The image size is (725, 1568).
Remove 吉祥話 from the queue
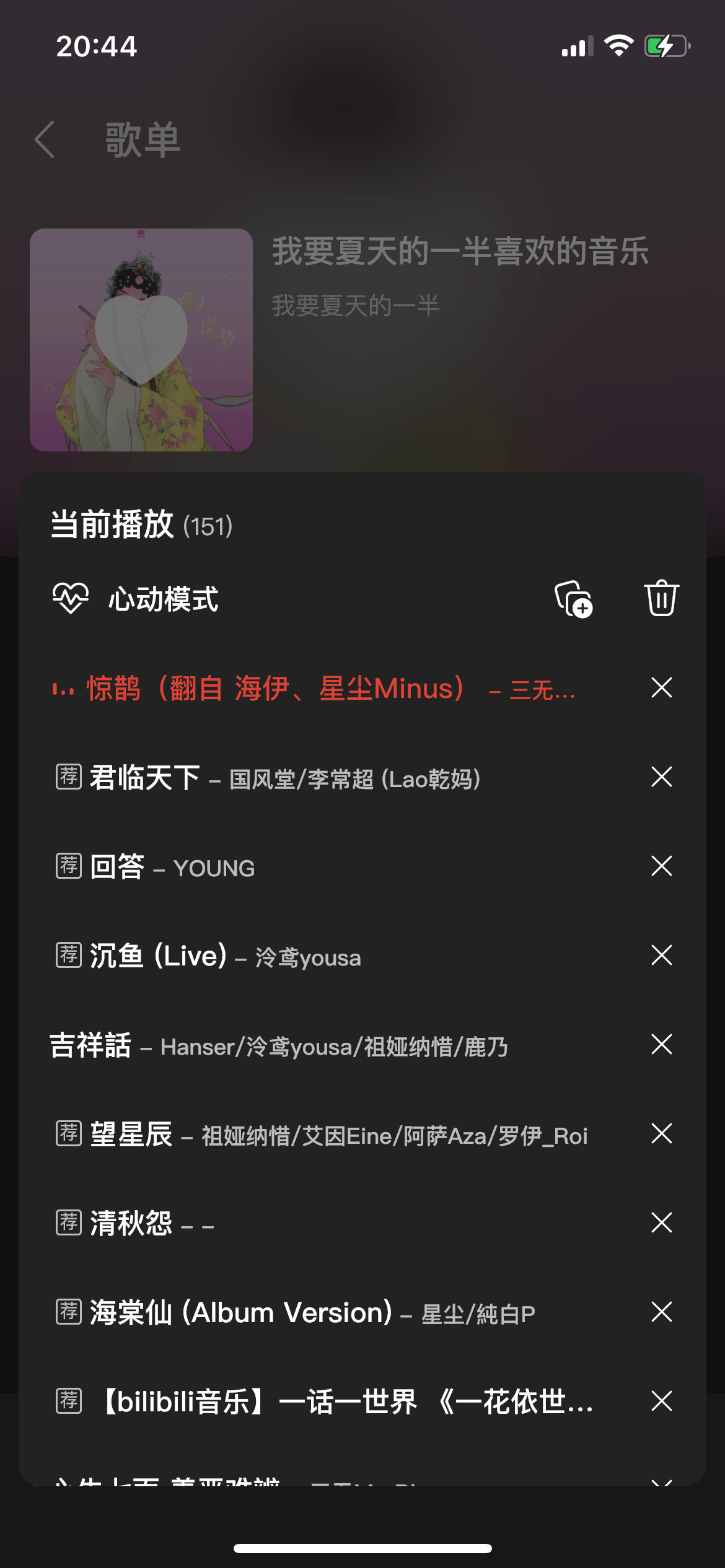pos(661,1044)
